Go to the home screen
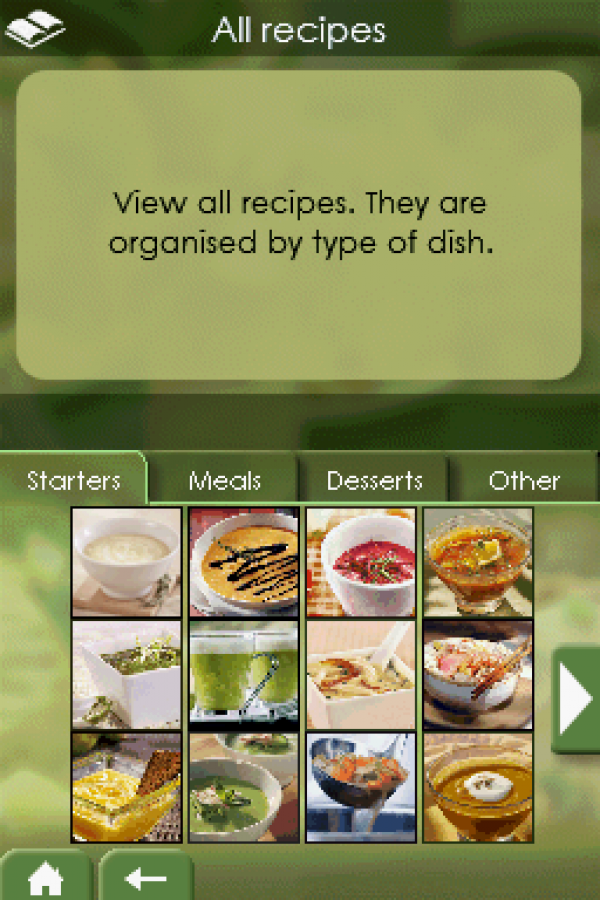 [46, 878]
